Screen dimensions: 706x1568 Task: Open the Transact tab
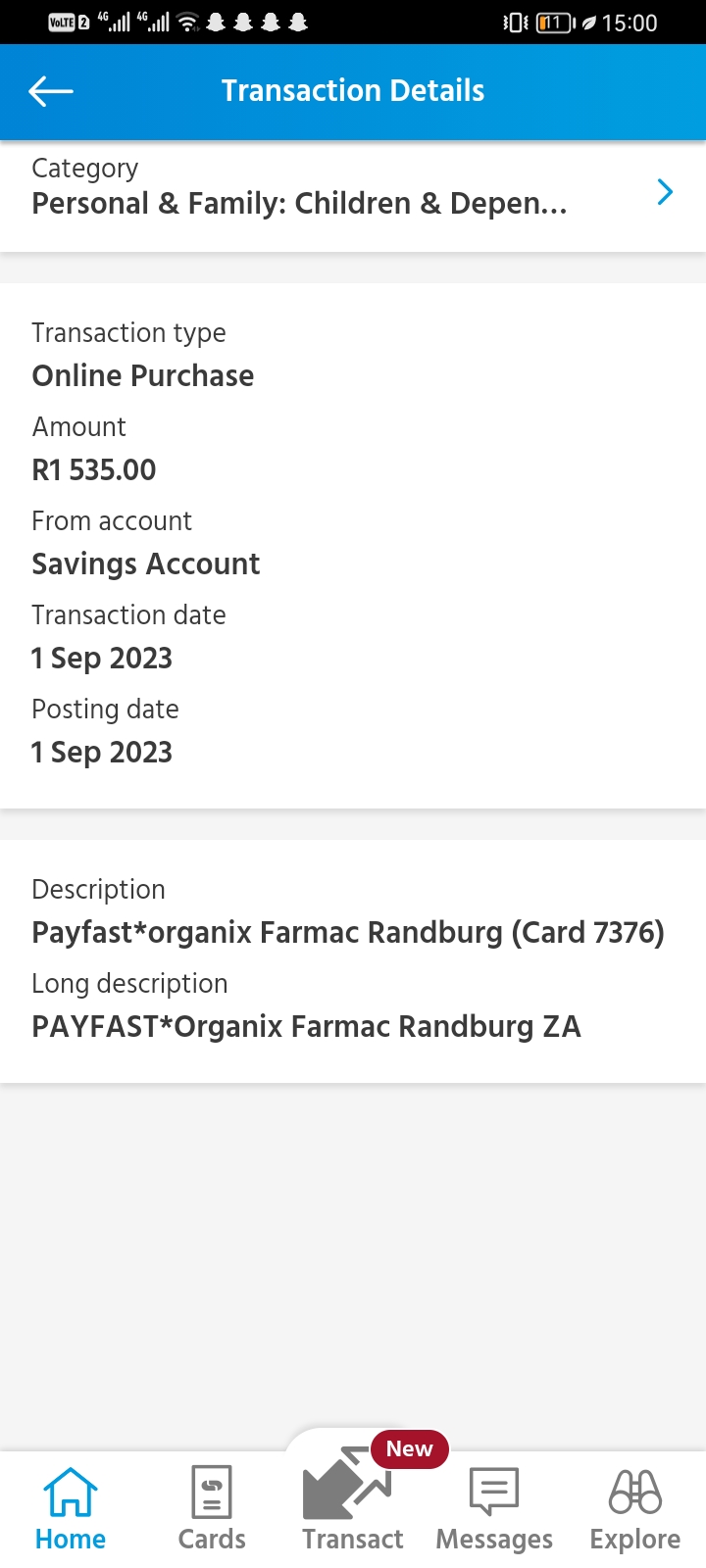click(353, 1504)
